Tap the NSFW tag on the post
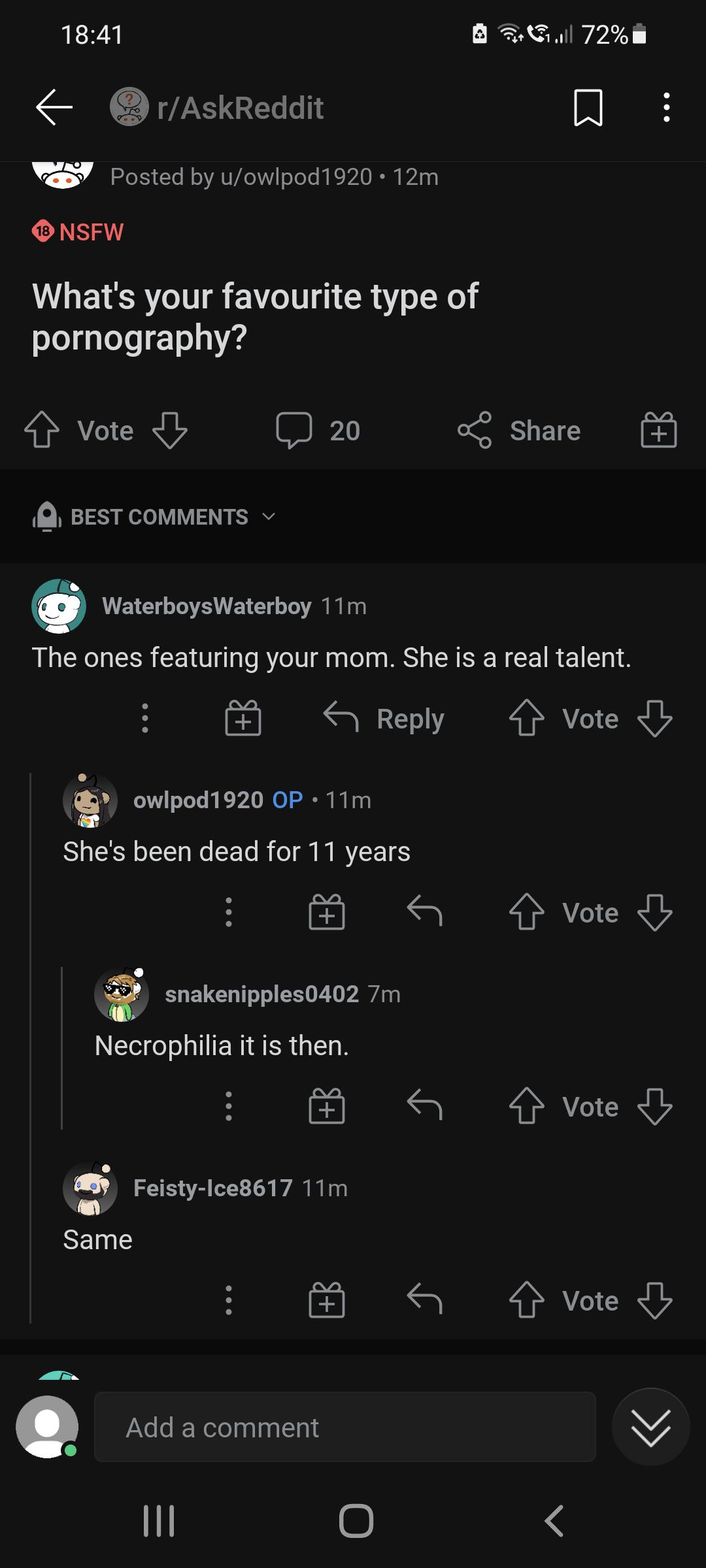Screen dimensions: 706x1568 pos(77,231)
